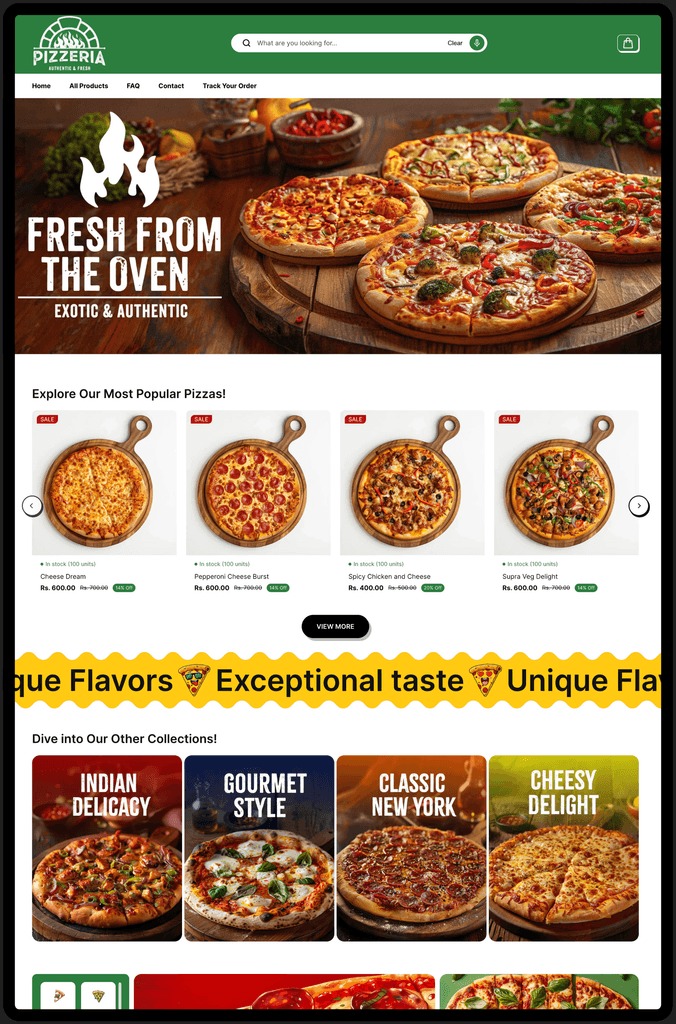The height and width of the screenshot is (1024, 676).
Task: Start voice search with the microphone icon
Action: click(477, 43)
